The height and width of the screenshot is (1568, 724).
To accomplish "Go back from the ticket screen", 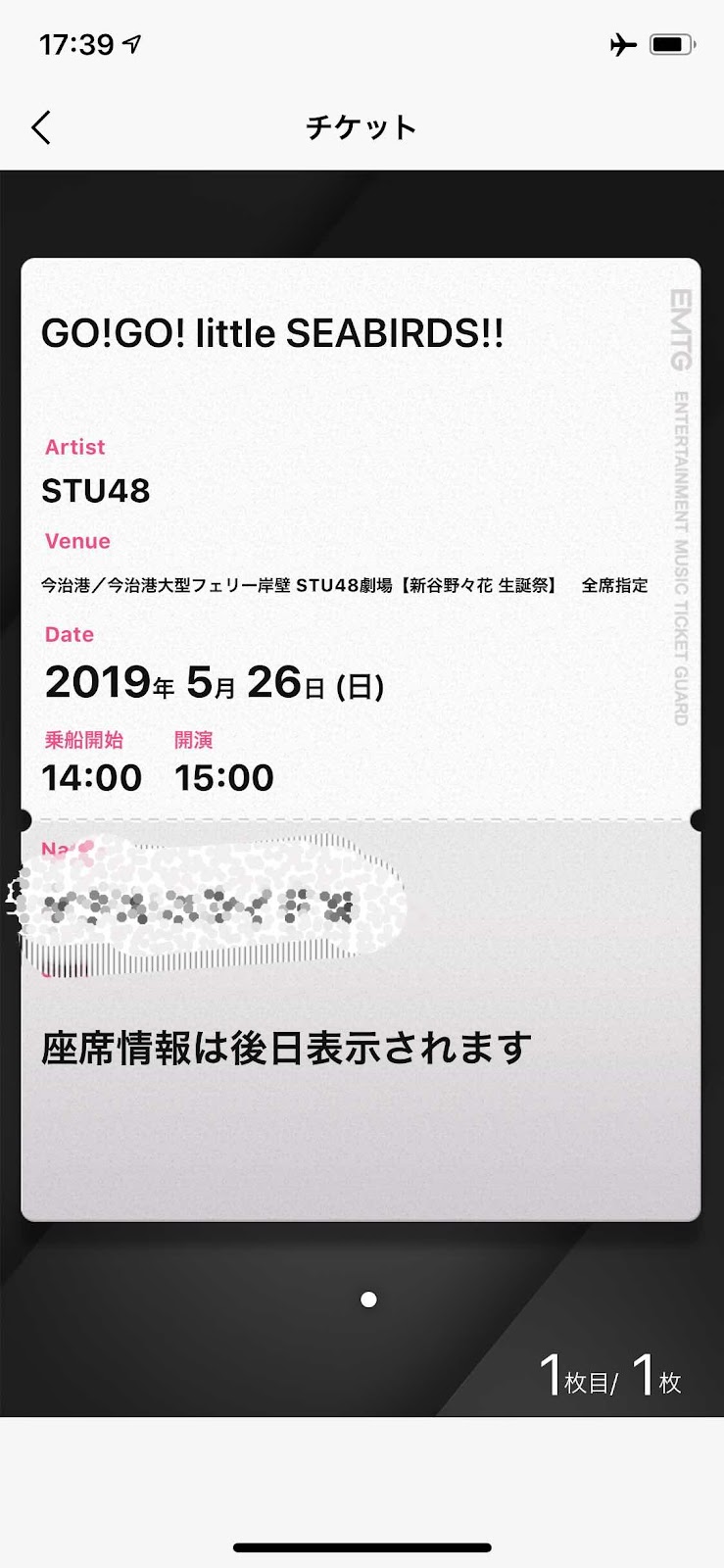I will (x=41, y=127).
